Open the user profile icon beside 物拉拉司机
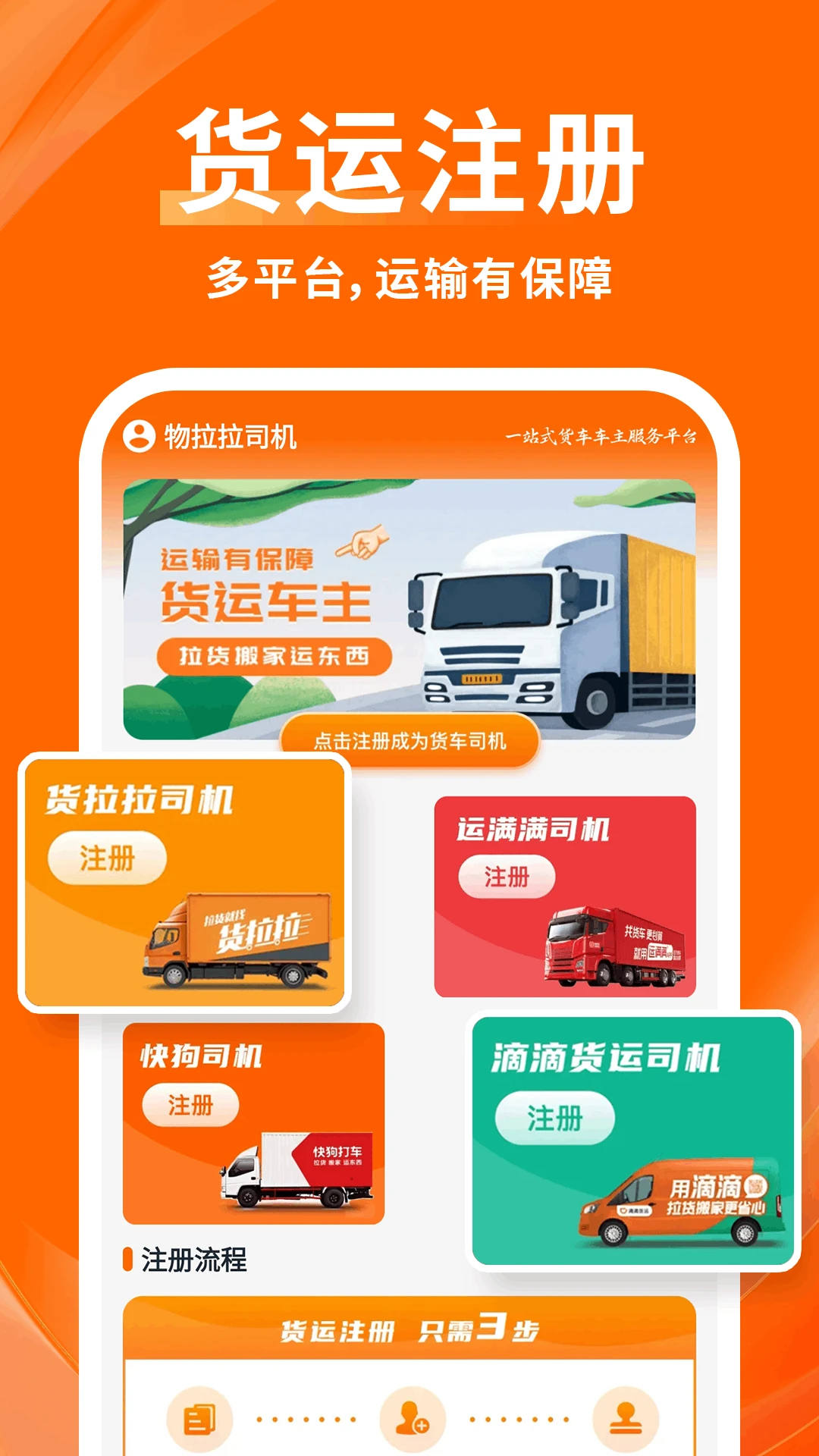The height and width of the screenshot is (1456, 819). (138, 434)
